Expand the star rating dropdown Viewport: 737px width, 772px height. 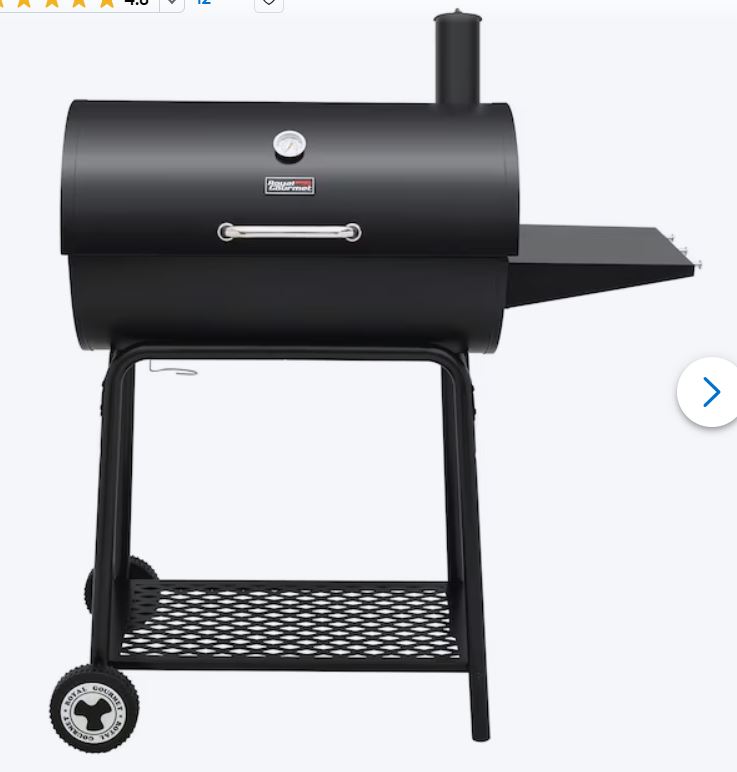pyautogui.click(x=172, y=3)
